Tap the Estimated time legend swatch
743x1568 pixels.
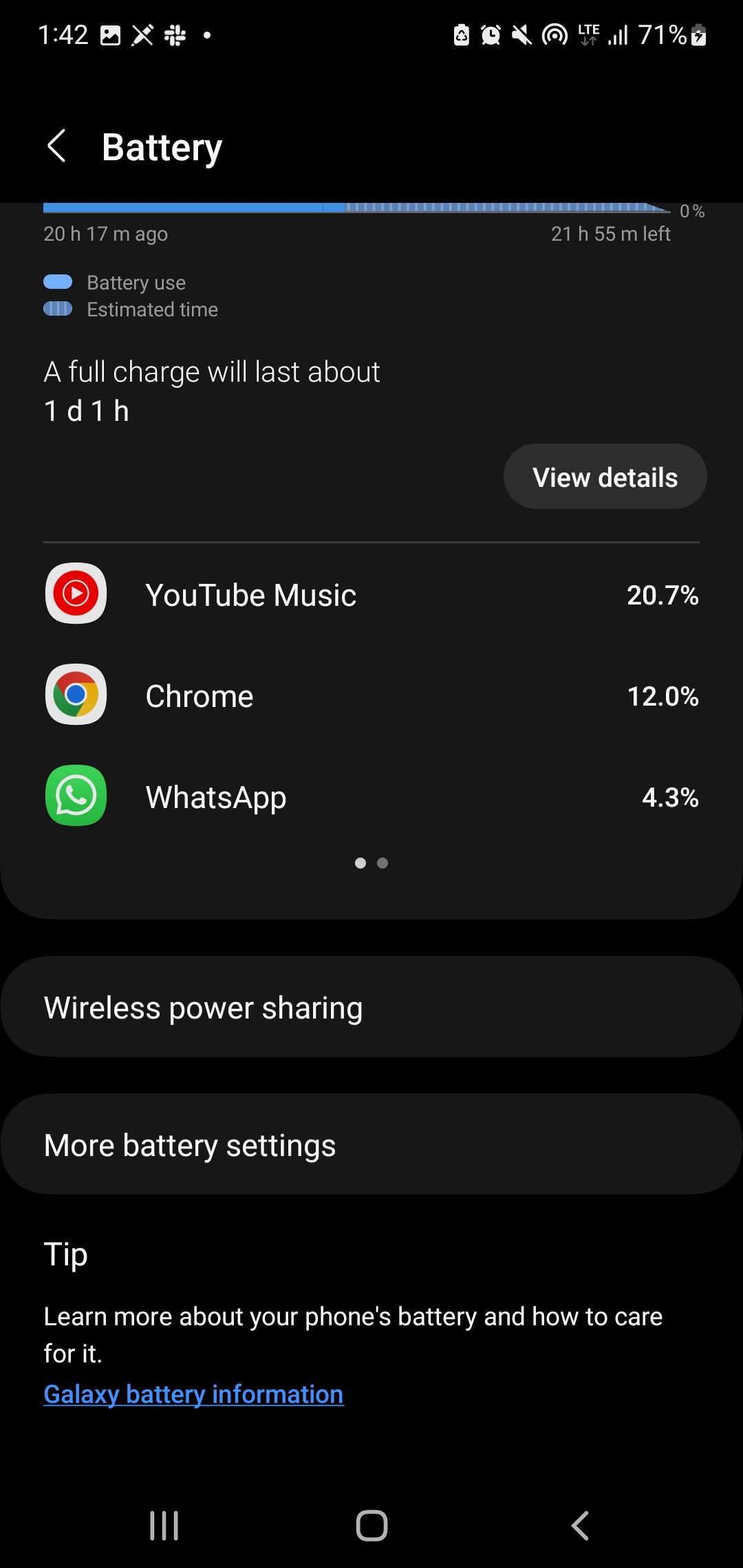coord(58,309)
